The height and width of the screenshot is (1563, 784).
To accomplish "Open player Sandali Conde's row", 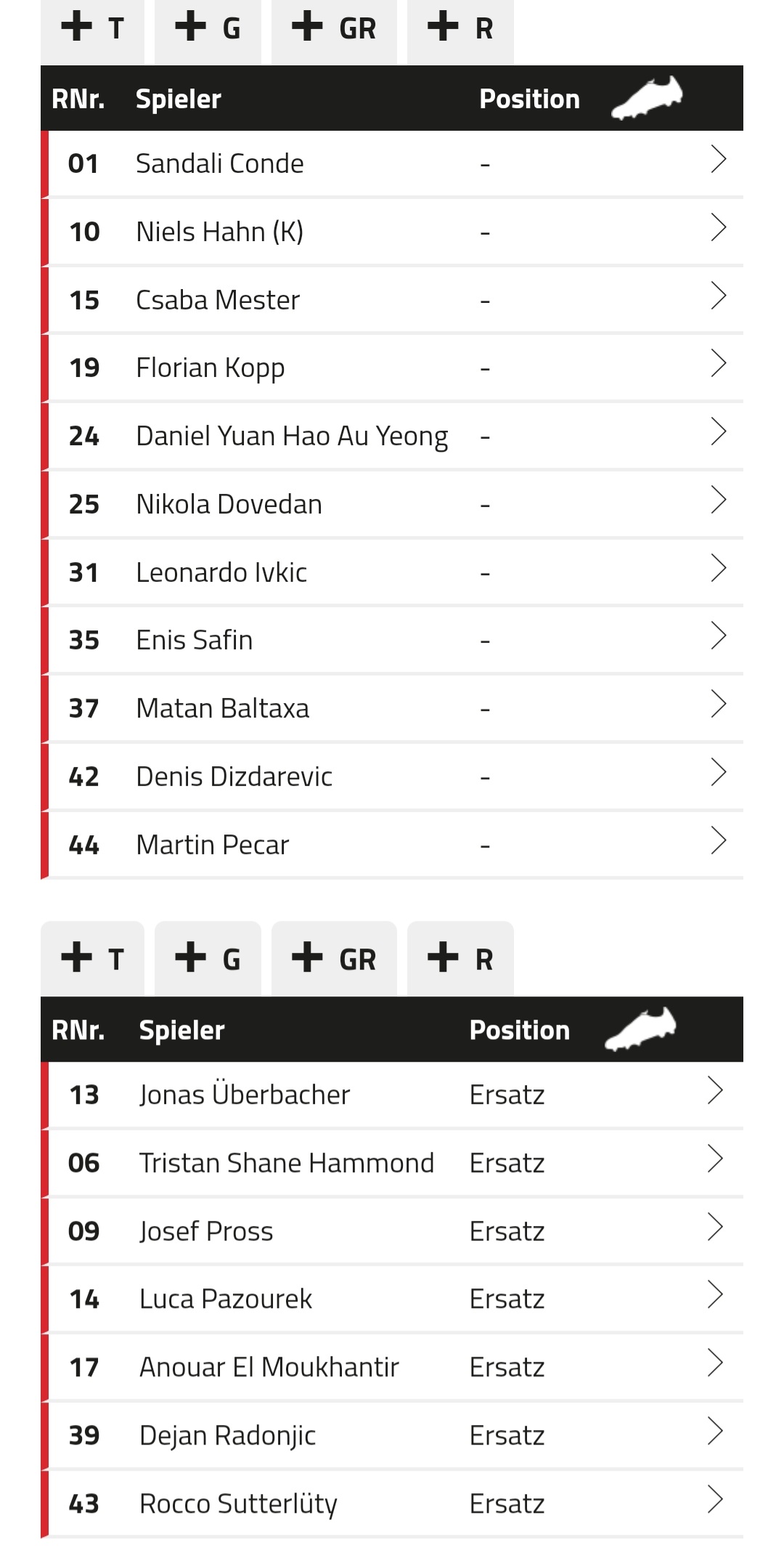I will [392, 163].
